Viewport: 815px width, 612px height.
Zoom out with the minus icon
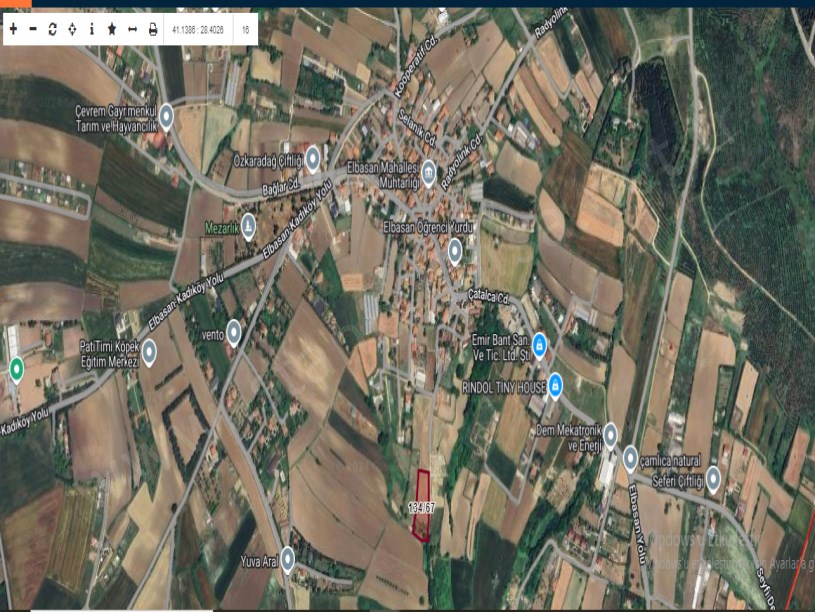click(33, 29)
